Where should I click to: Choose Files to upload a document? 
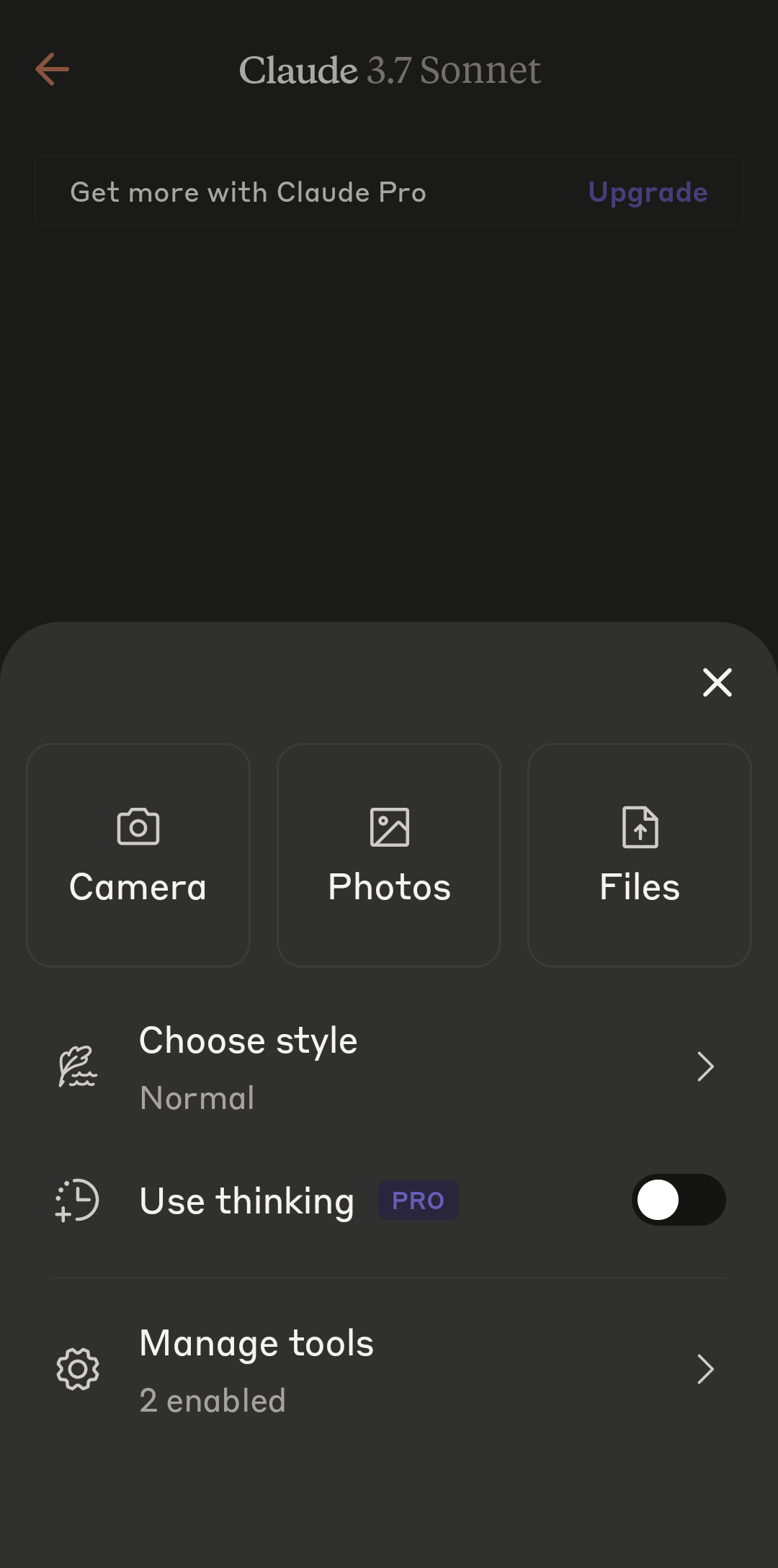[640, 855]
